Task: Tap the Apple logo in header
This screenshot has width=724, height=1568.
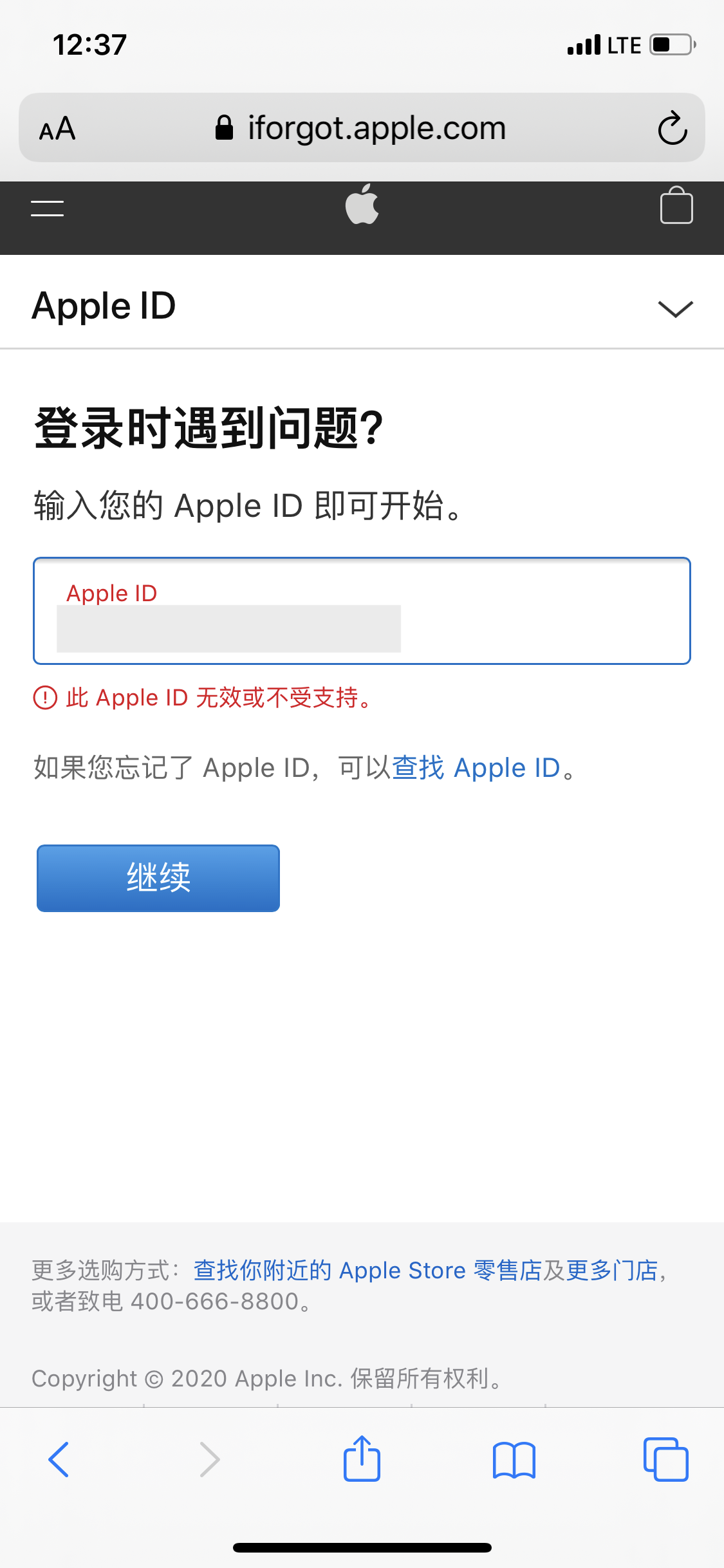Action: pos(362,205)
